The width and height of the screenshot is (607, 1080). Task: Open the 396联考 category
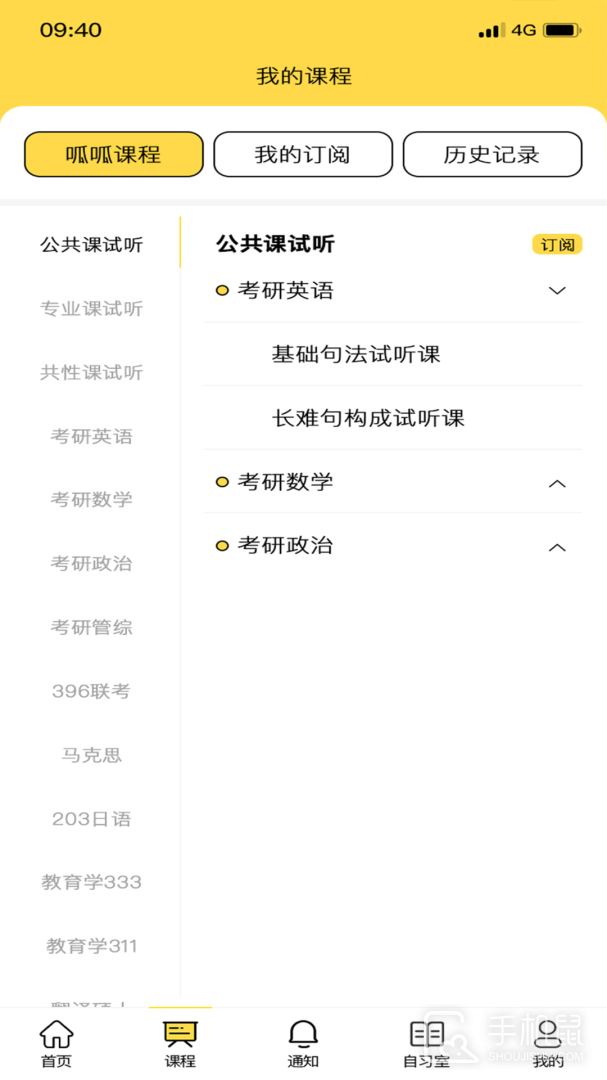[91, 692]
